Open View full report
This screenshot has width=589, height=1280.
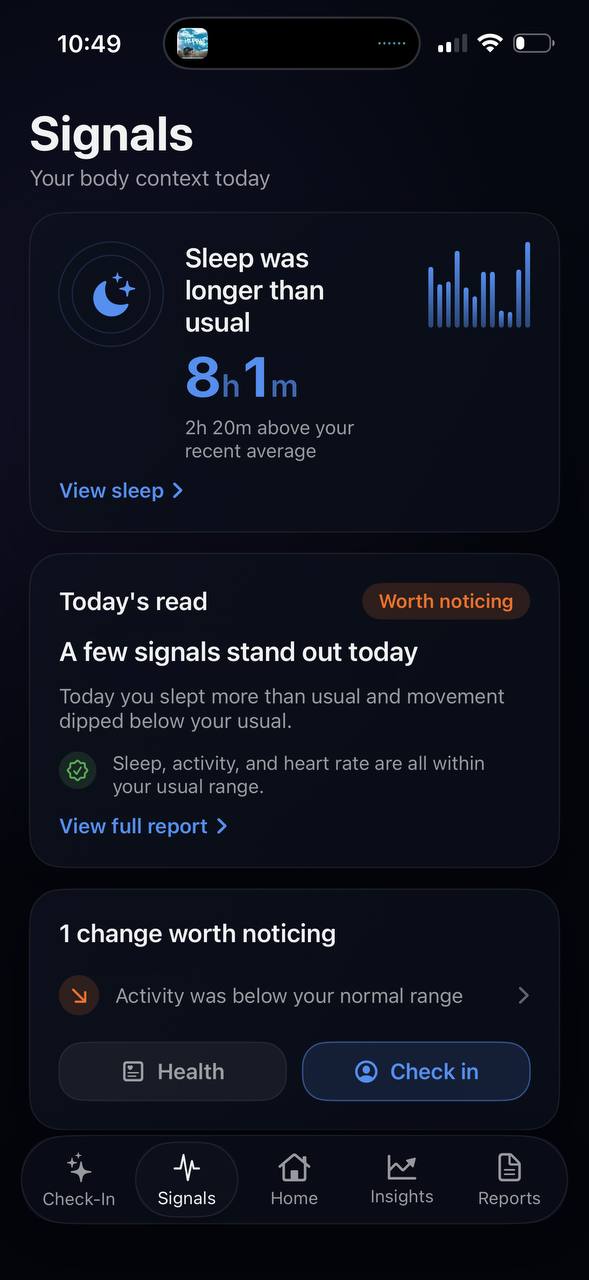pyautogui.click(x=143, y=826)
